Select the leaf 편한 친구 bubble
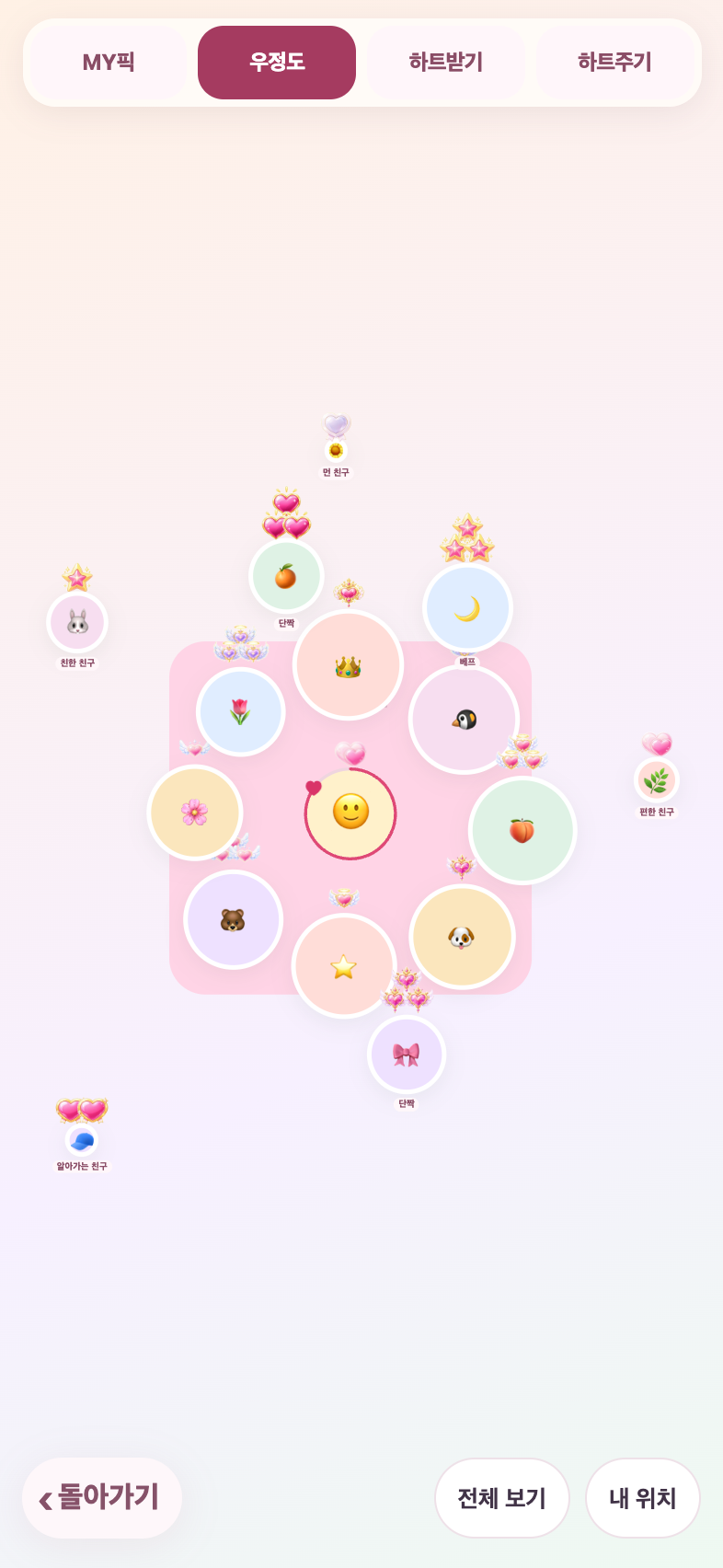 (x=657, y=780)
